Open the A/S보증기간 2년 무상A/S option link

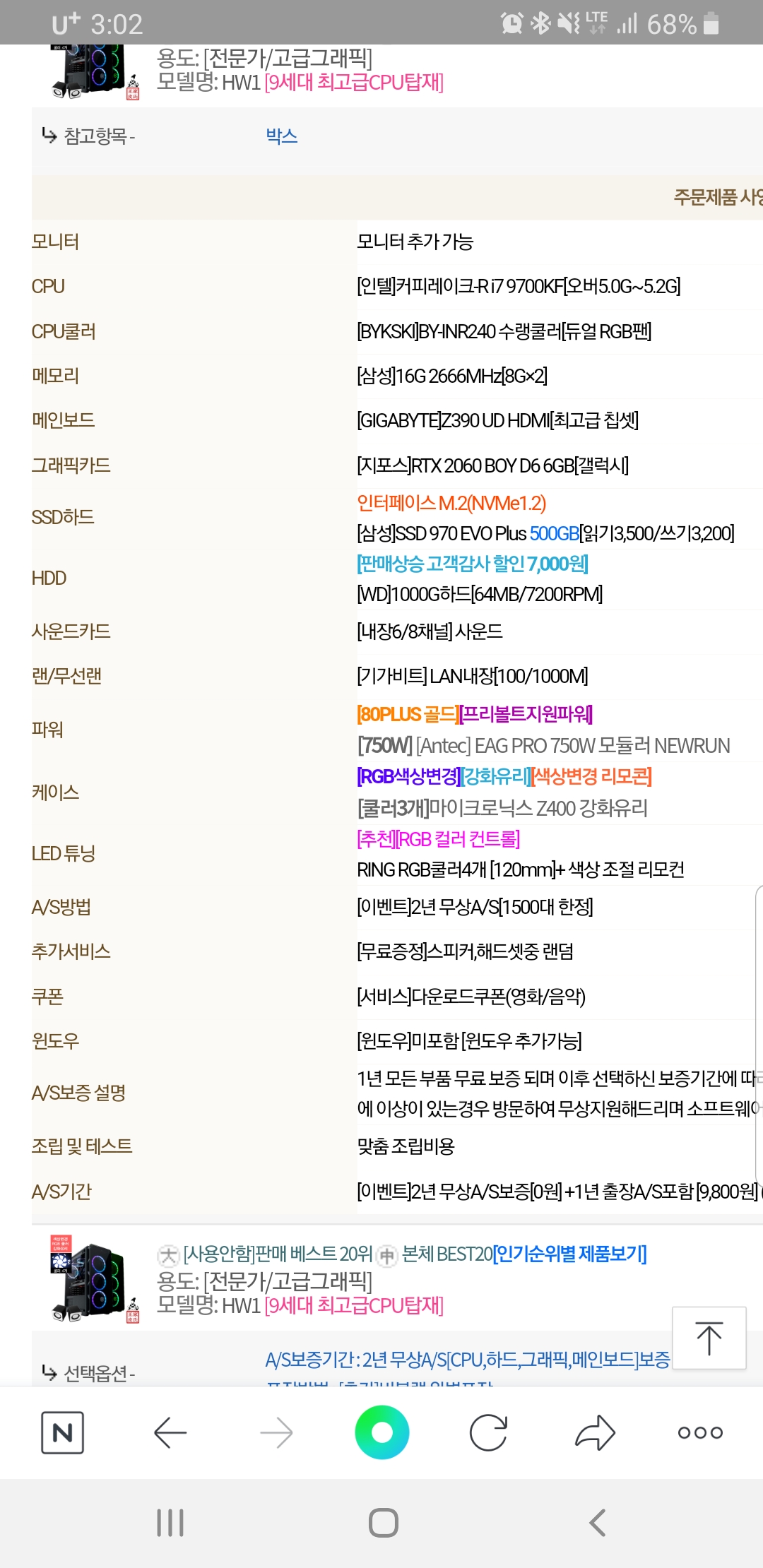coord(466,1360)
